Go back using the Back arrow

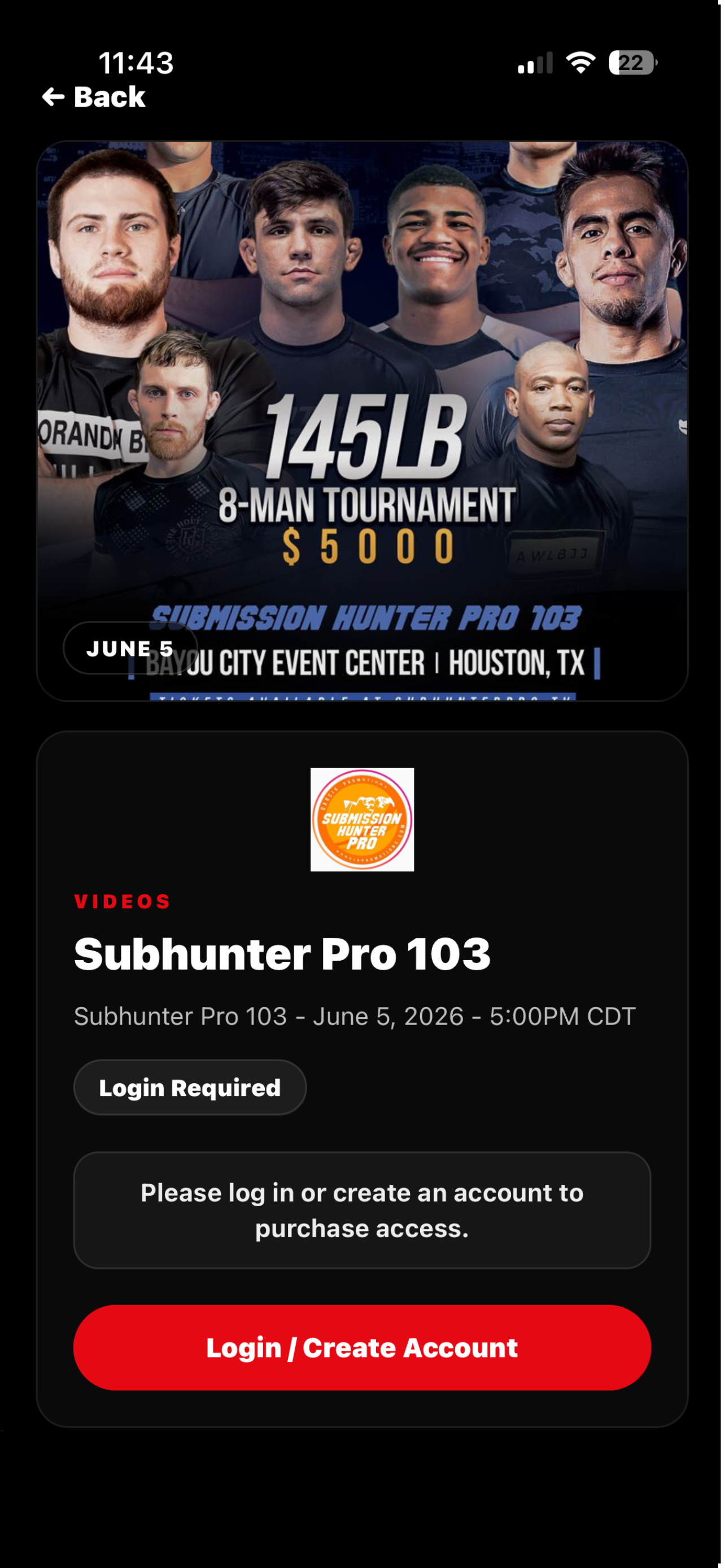[x=94, y=97]
